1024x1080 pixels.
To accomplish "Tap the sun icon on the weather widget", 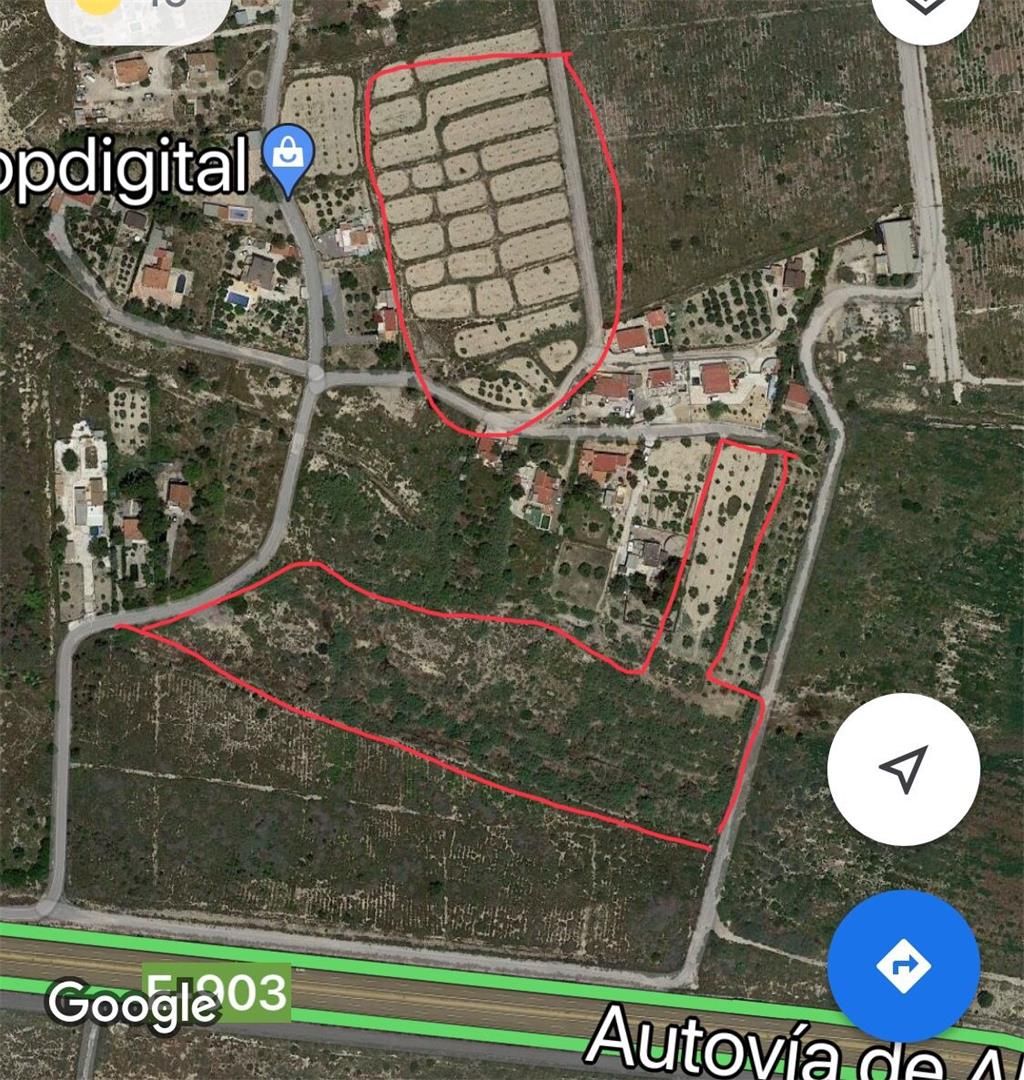I will (x=95, y=5).
